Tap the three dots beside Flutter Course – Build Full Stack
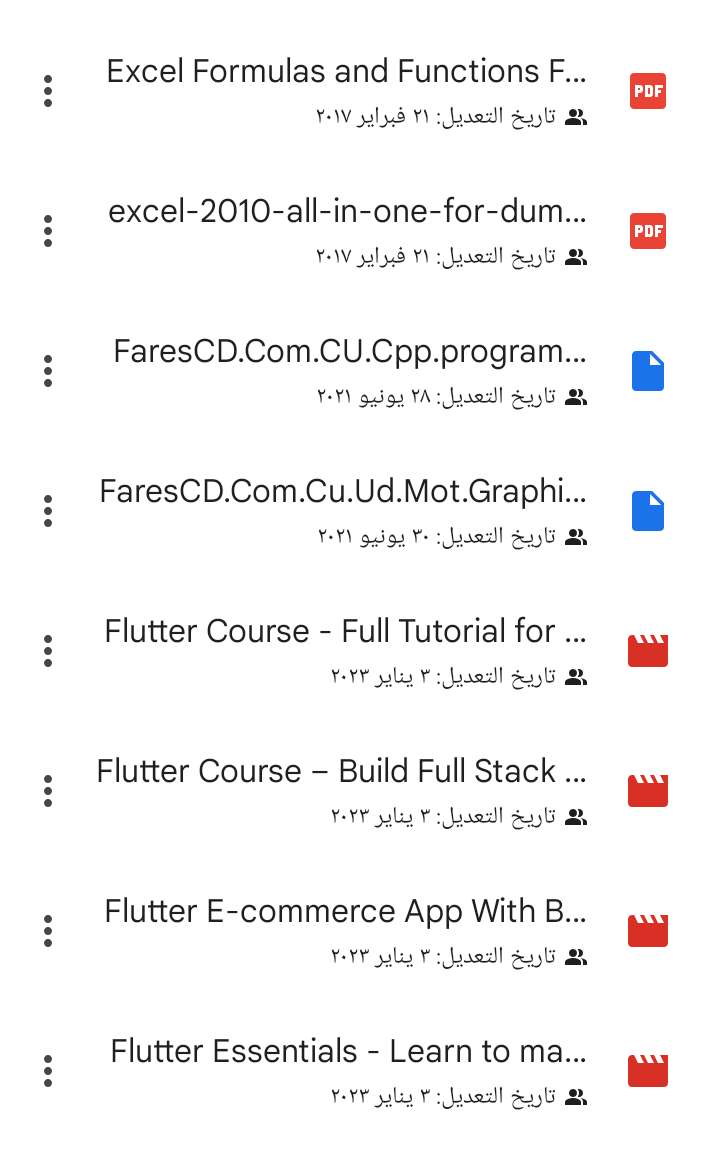 click(x=48, y=791)
